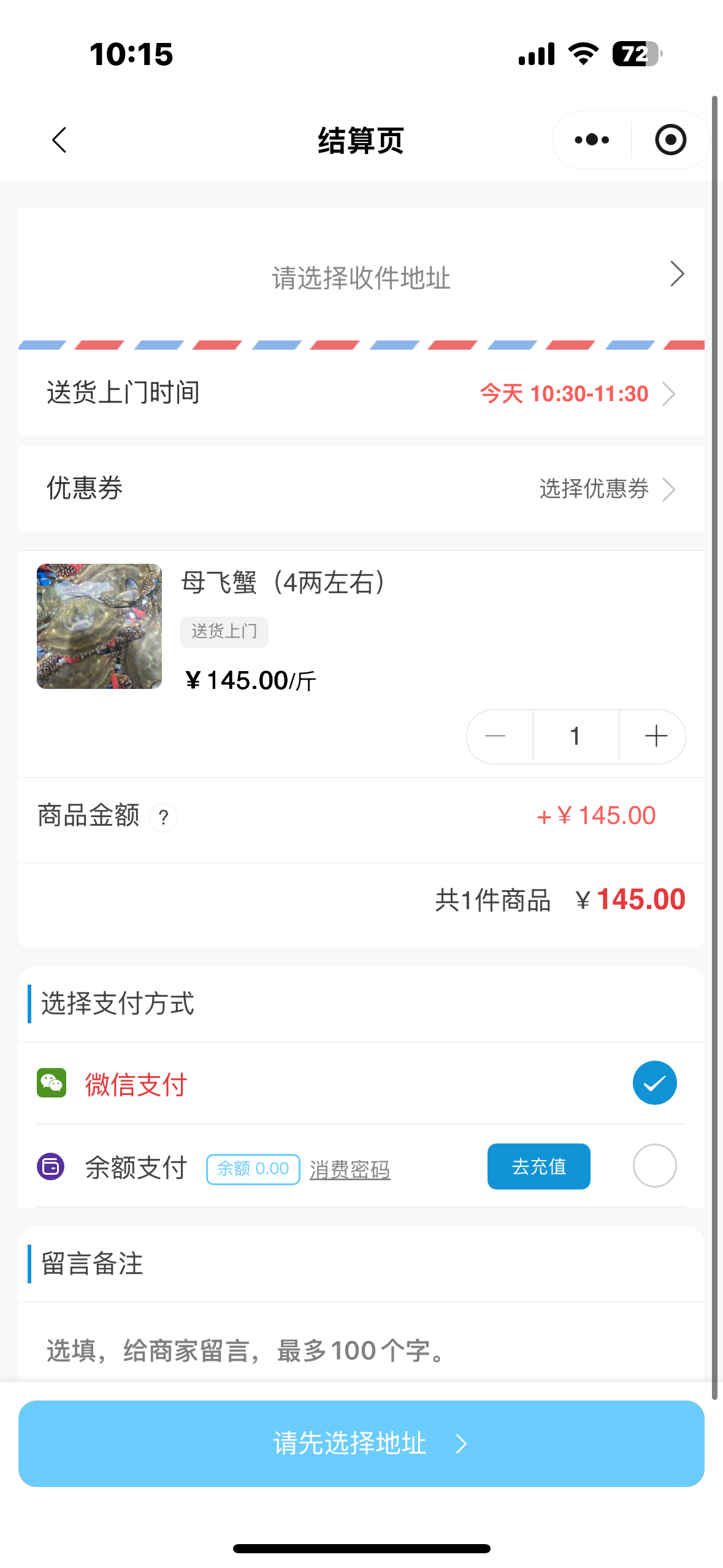Show the 商品金额 help question mark
The image size is (723, 1568).
164,818
